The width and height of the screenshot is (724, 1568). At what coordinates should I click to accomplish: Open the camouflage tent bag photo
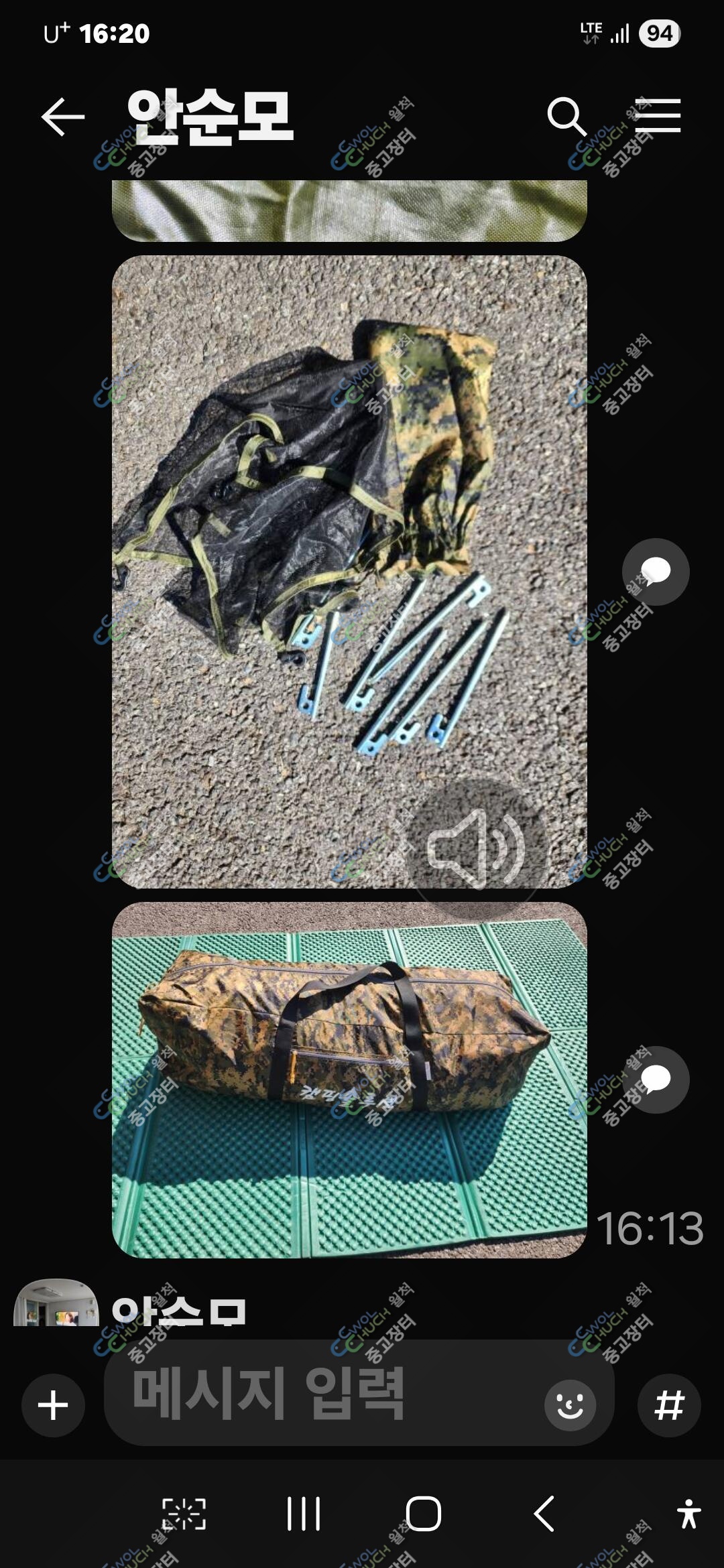coord(349,1080)
